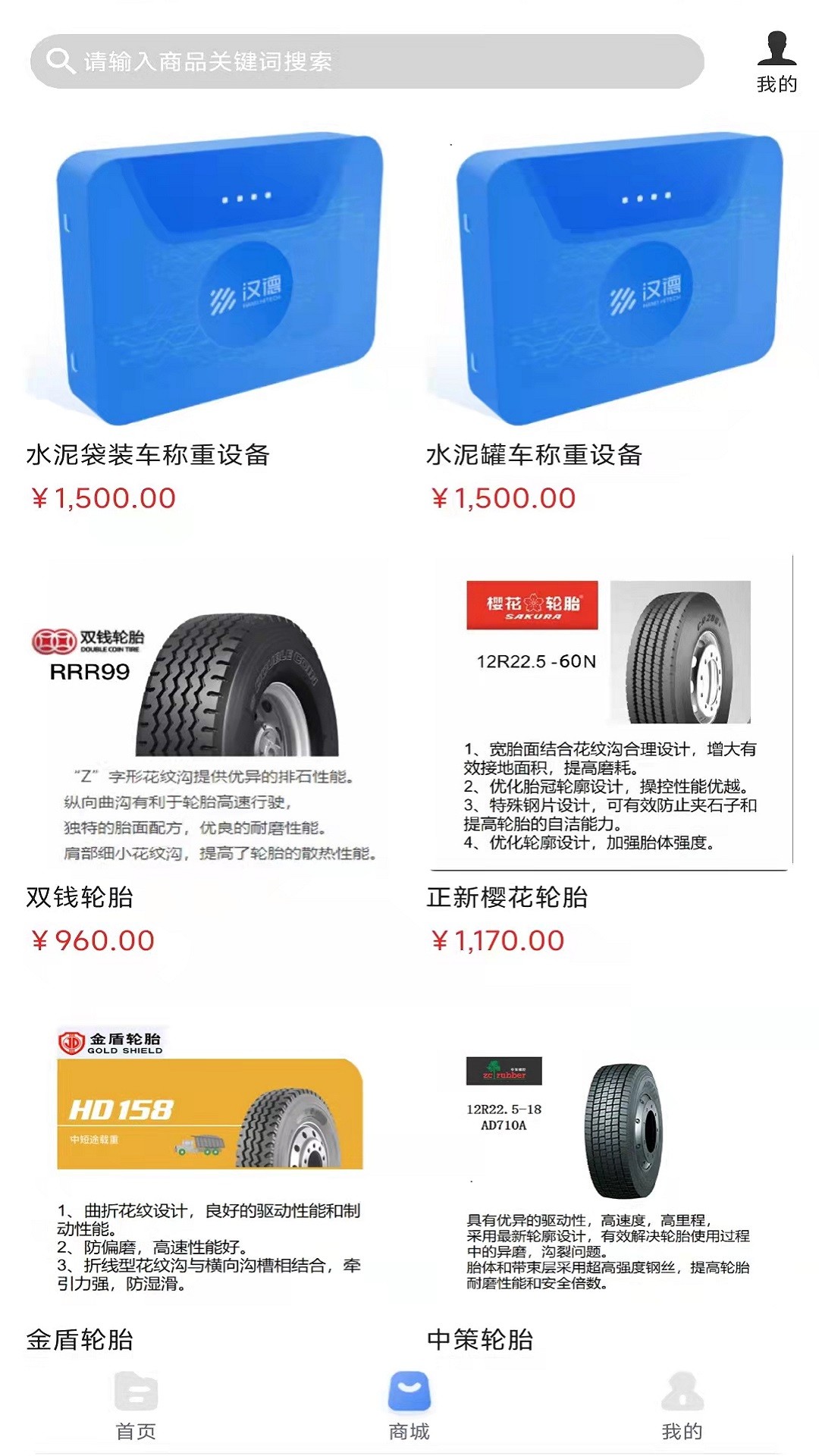Switch to the 商城 tab
This screenshot has width=819, height=1456.
409,1405
